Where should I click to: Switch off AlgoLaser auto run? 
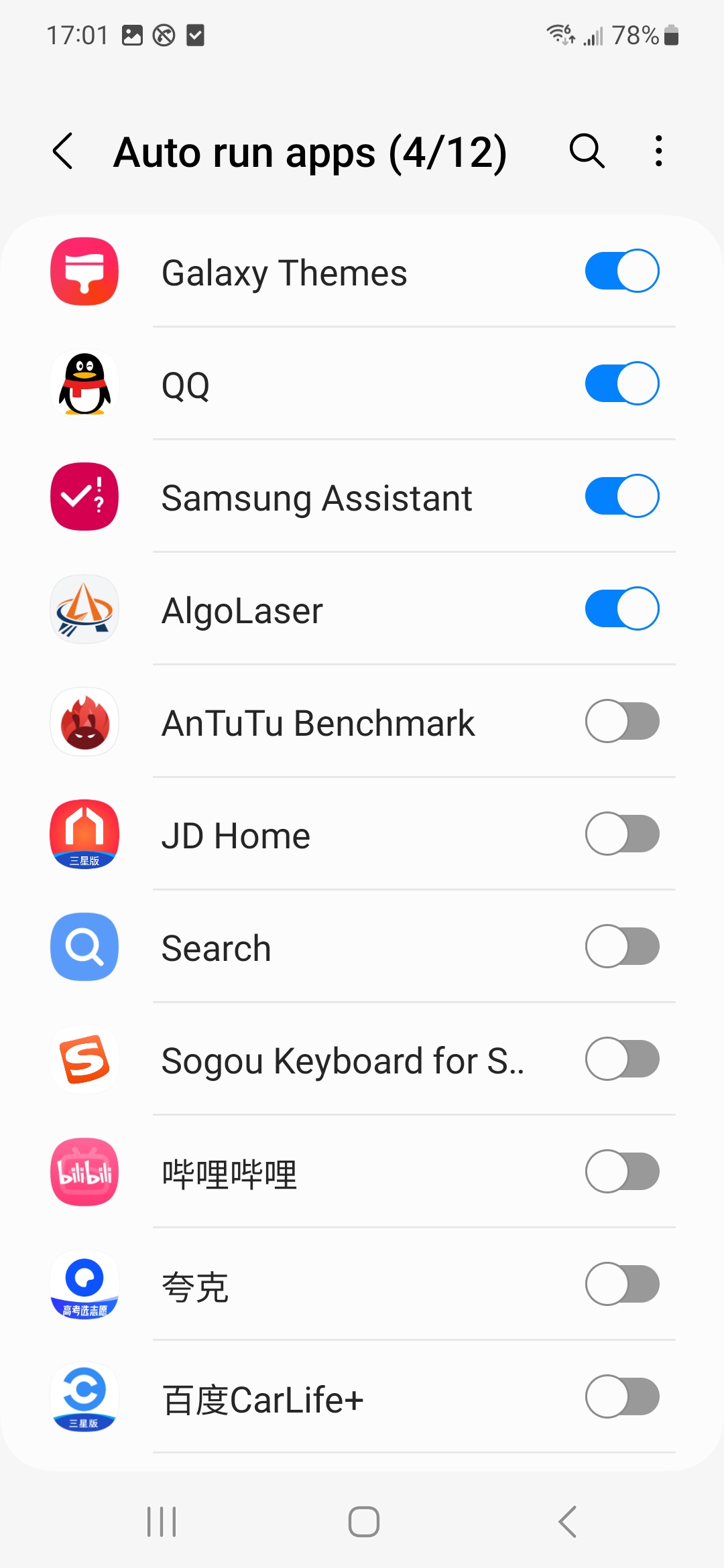click(621, 609)
